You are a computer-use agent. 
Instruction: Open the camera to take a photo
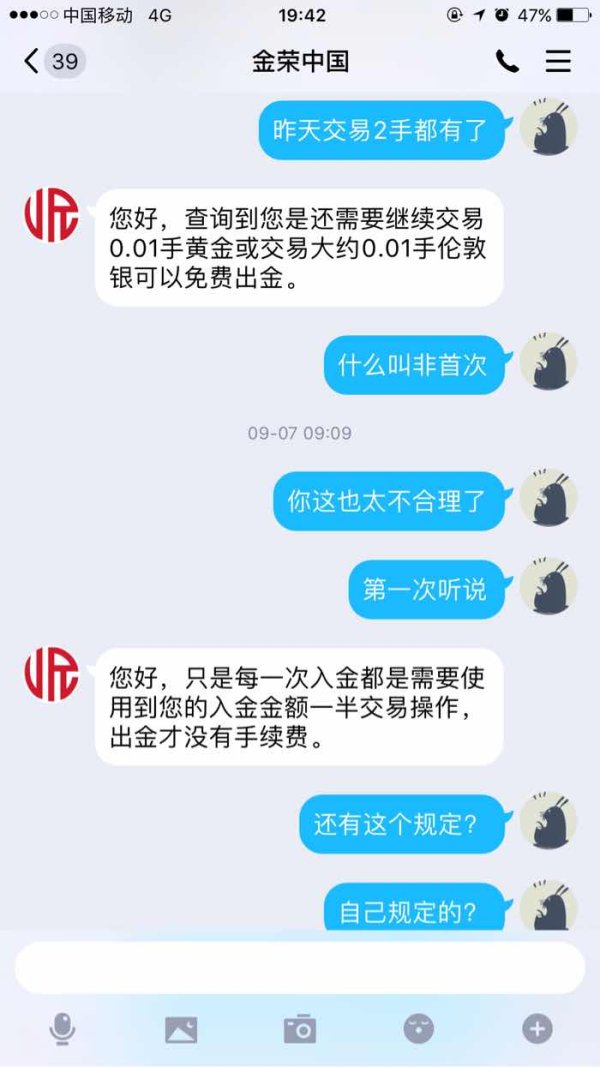(300, 1029)
